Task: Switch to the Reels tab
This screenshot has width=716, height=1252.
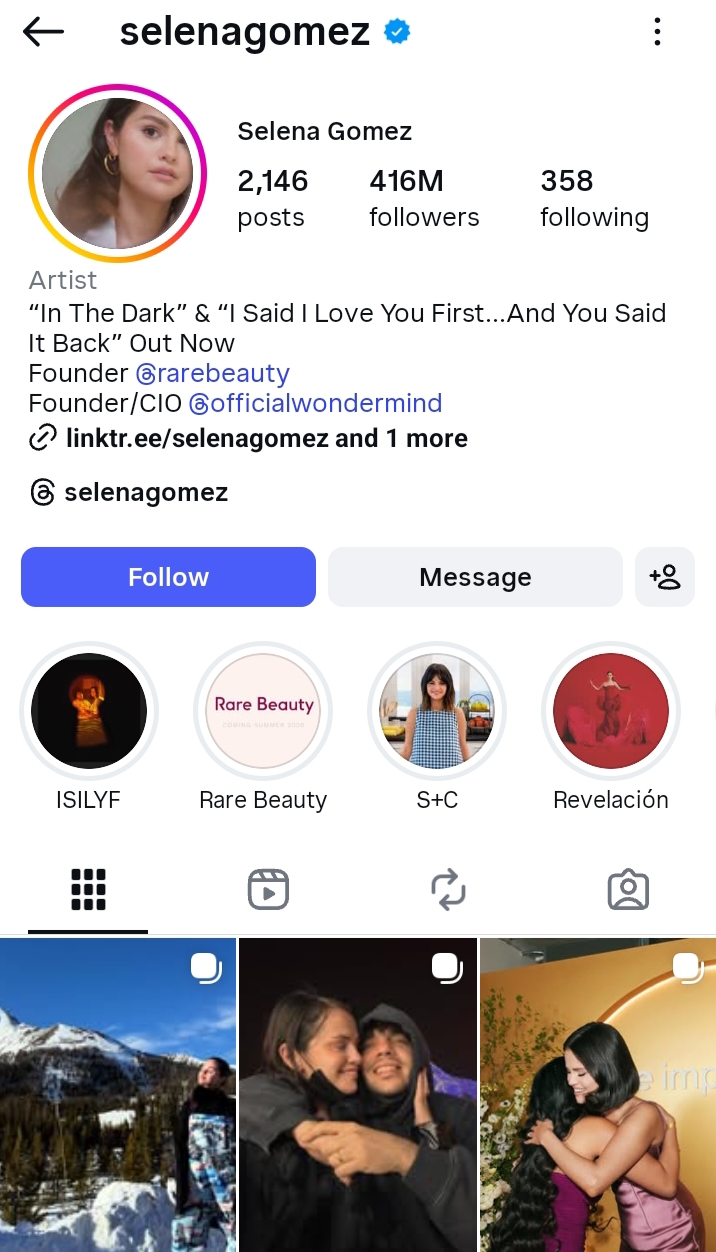Action: [x=268, y=889]
